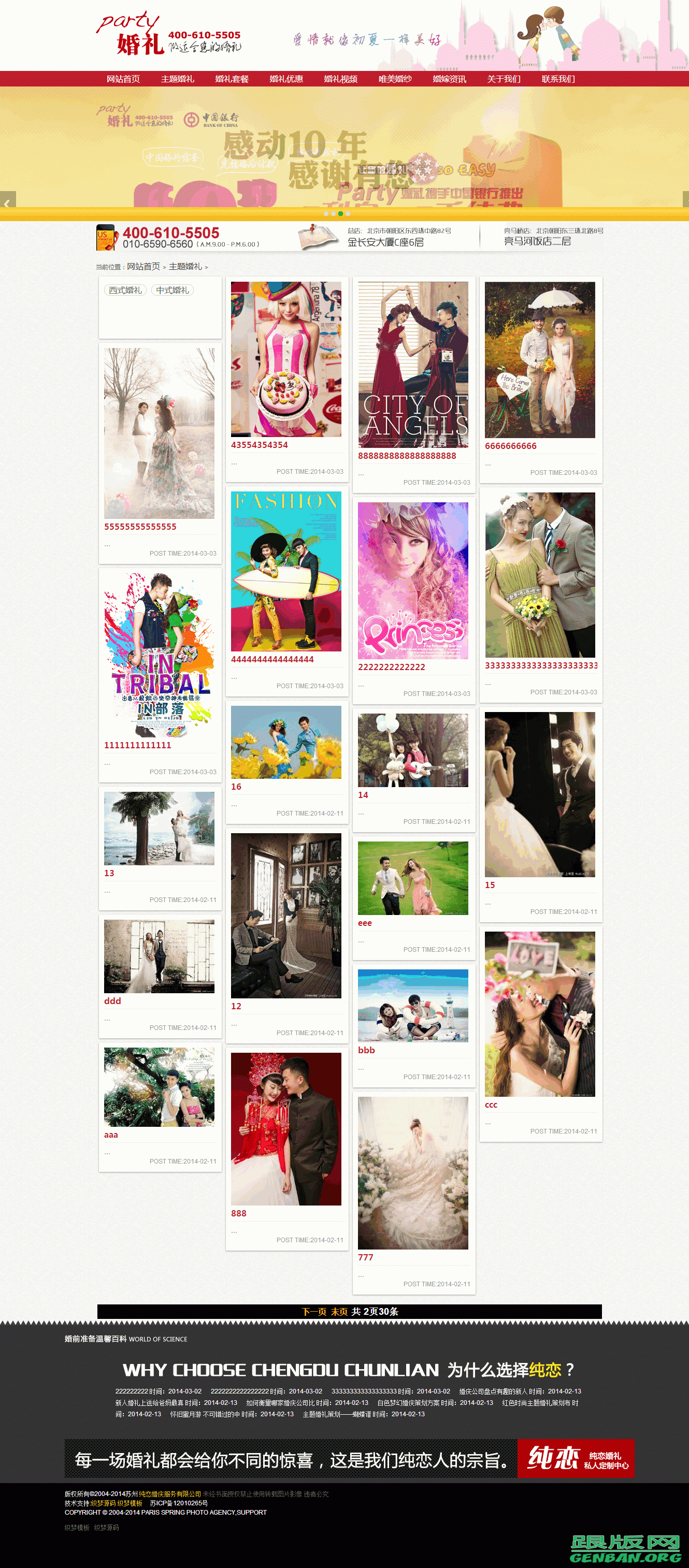This screenshot has width=689, height=1568.
Task: Open the 网站首页 navigation item
Action: click(x=123, y=79)
